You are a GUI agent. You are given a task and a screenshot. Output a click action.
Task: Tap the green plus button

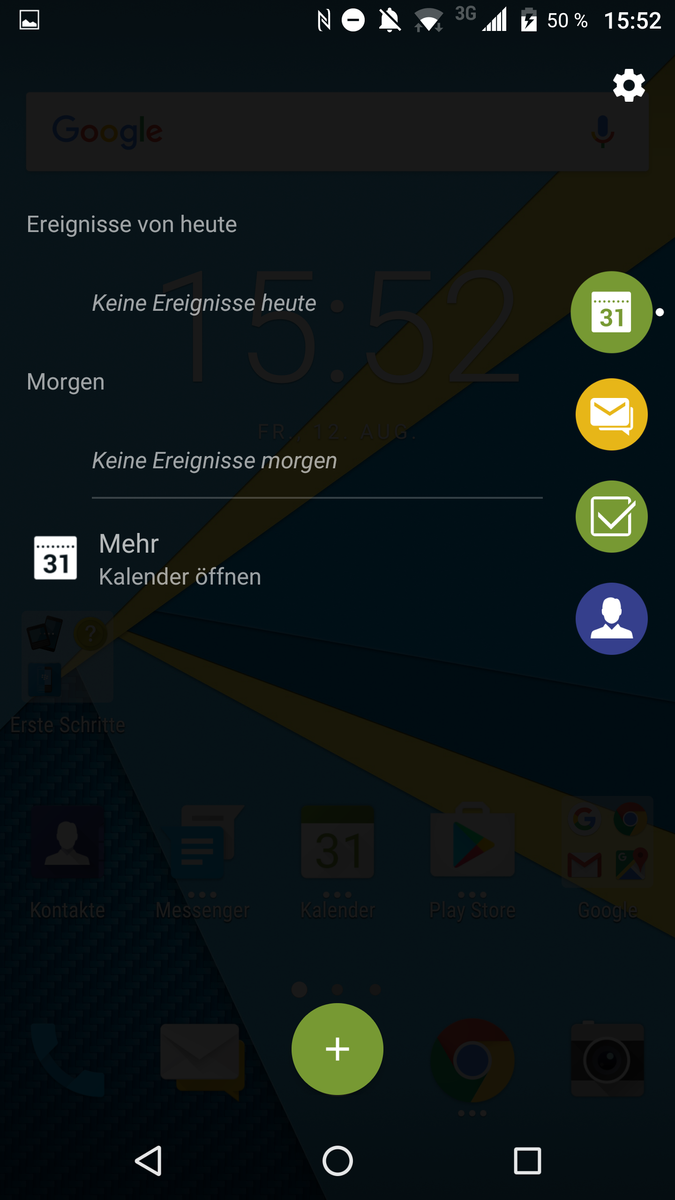point(337,1049)
